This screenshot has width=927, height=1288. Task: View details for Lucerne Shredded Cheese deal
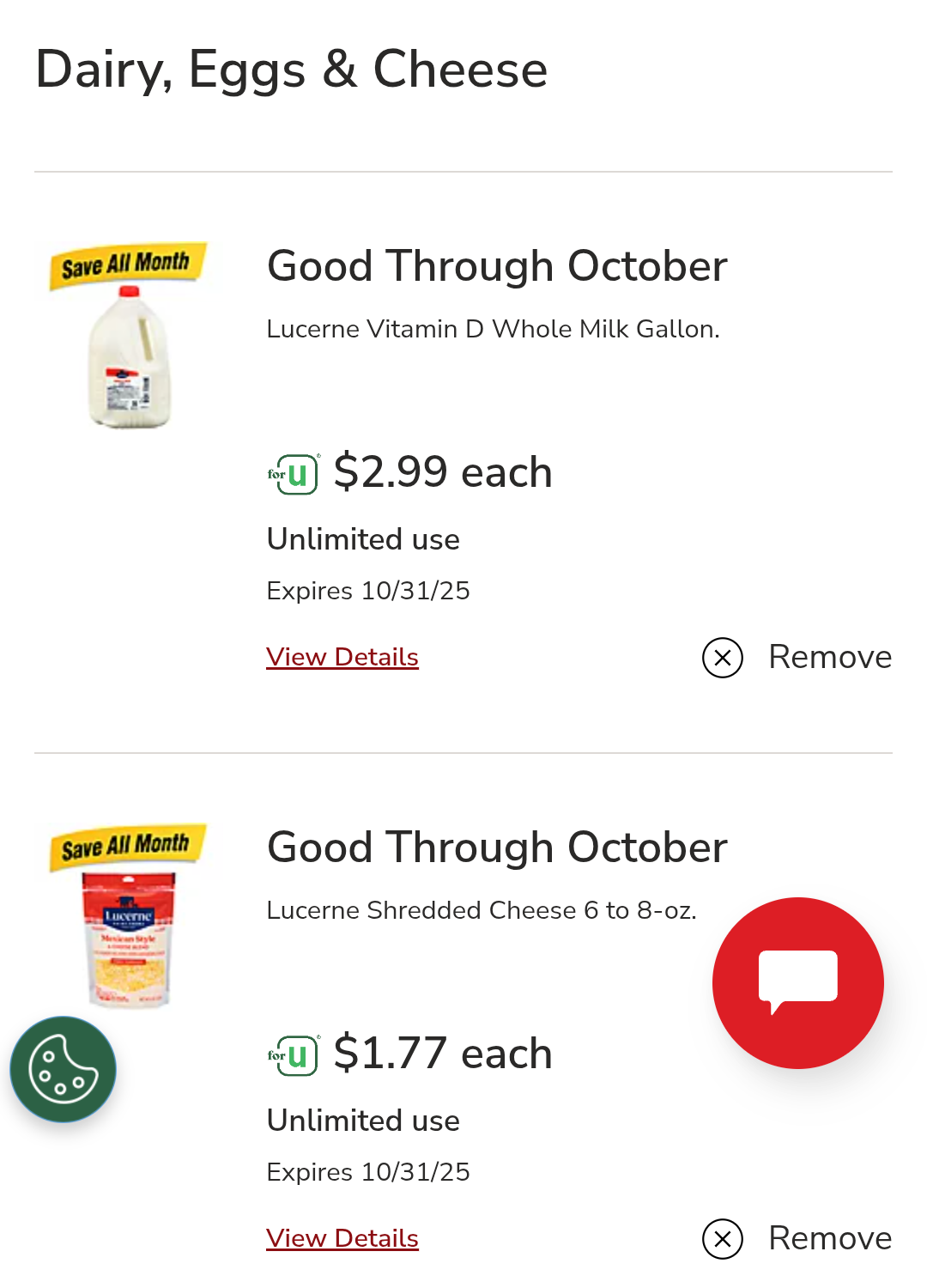(x=342, y=1238)
